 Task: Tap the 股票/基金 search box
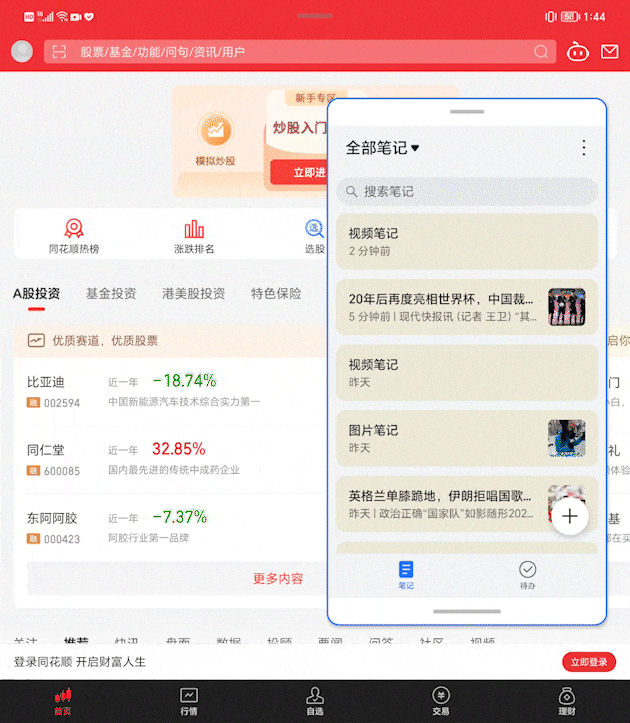[300, 52]
